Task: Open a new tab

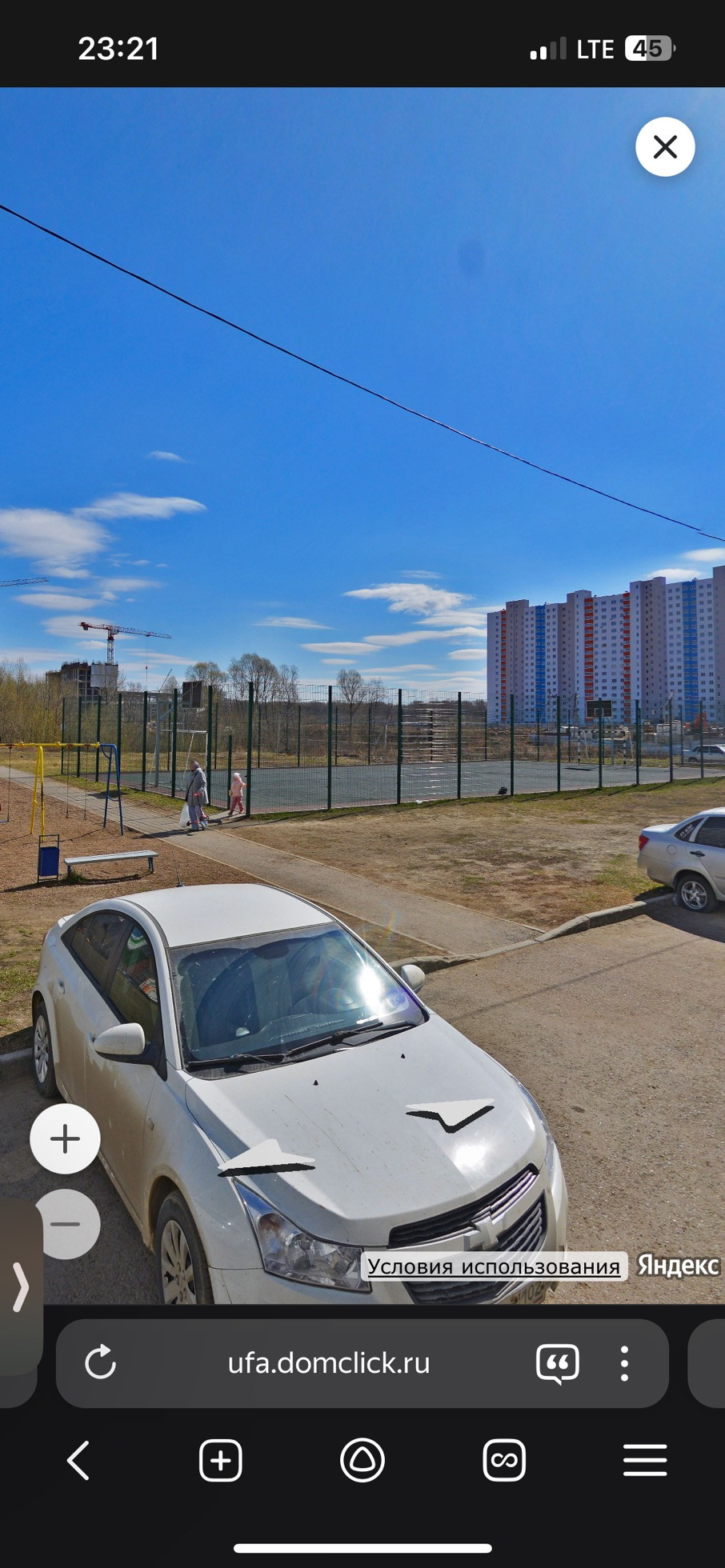Action: (220, 1461)
